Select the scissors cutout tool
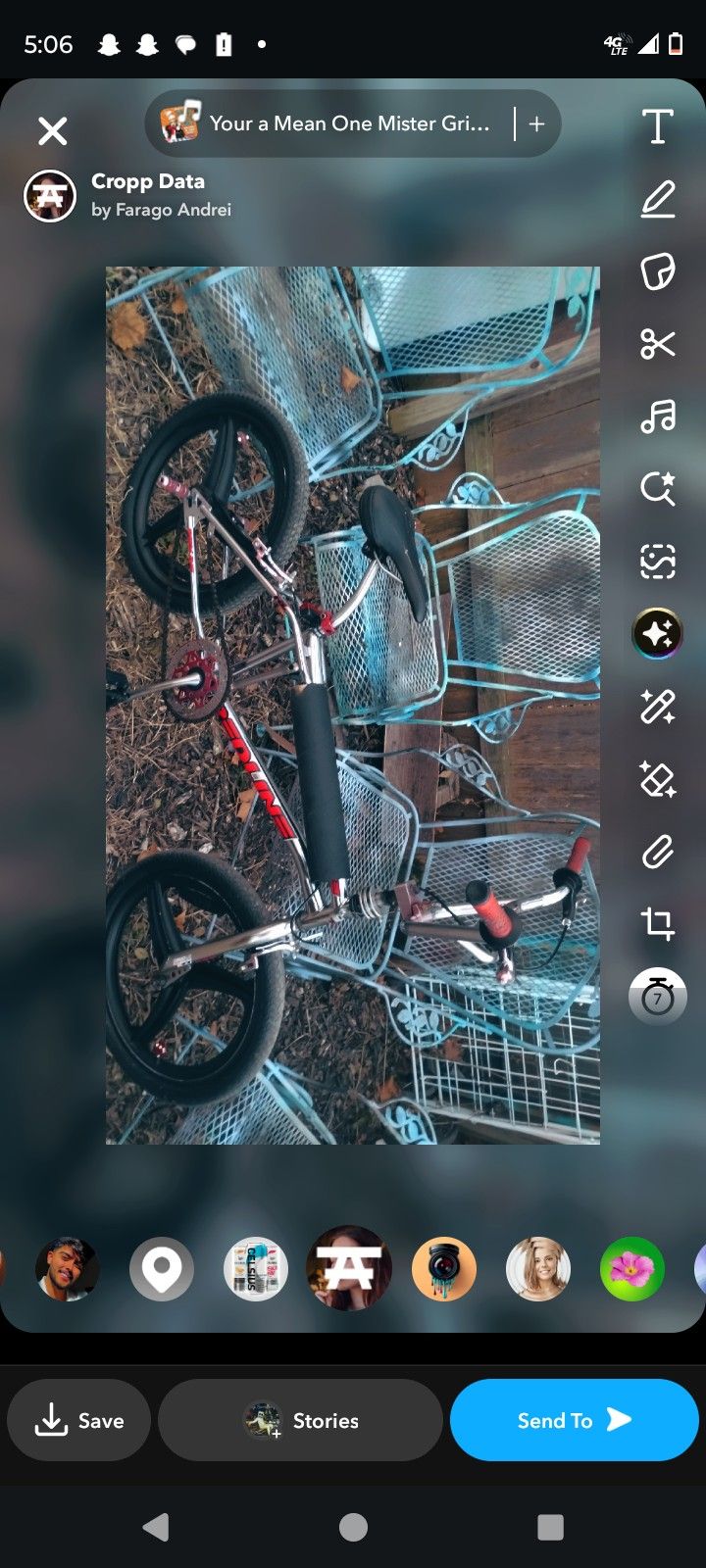 [x=658, y=344]
